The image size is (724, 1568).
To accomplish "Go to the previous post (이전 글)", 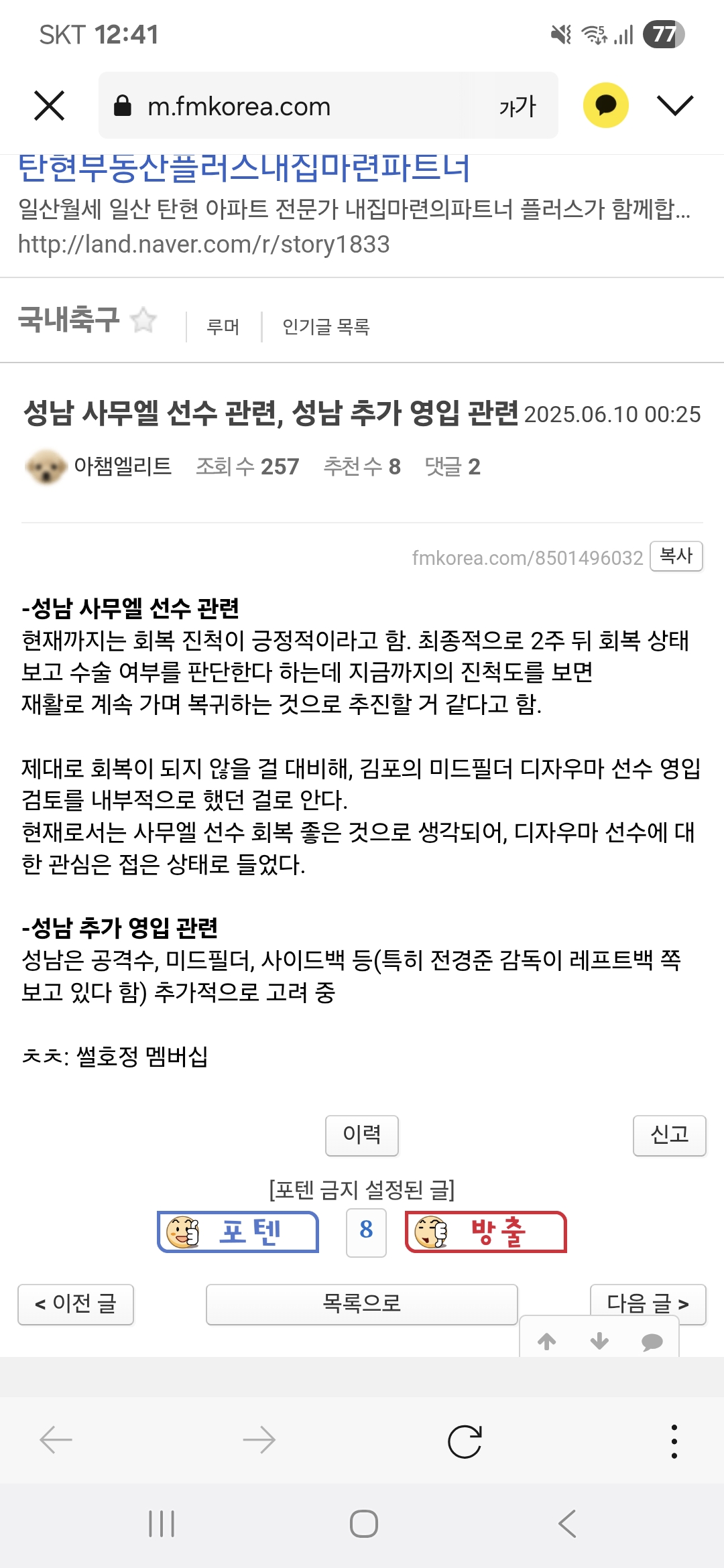I will click(76, 1303).
